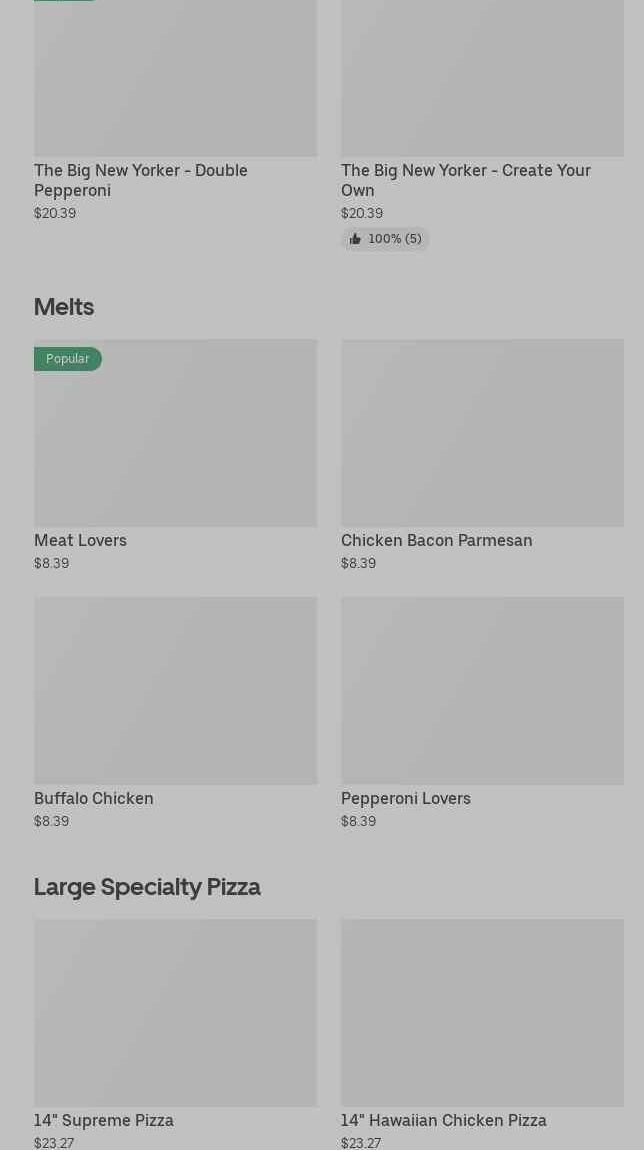View the 14" Hawaiian Chicken Pizza
The width and height of the screenshot is (644, 1150).
click(x=482, y=1034)
